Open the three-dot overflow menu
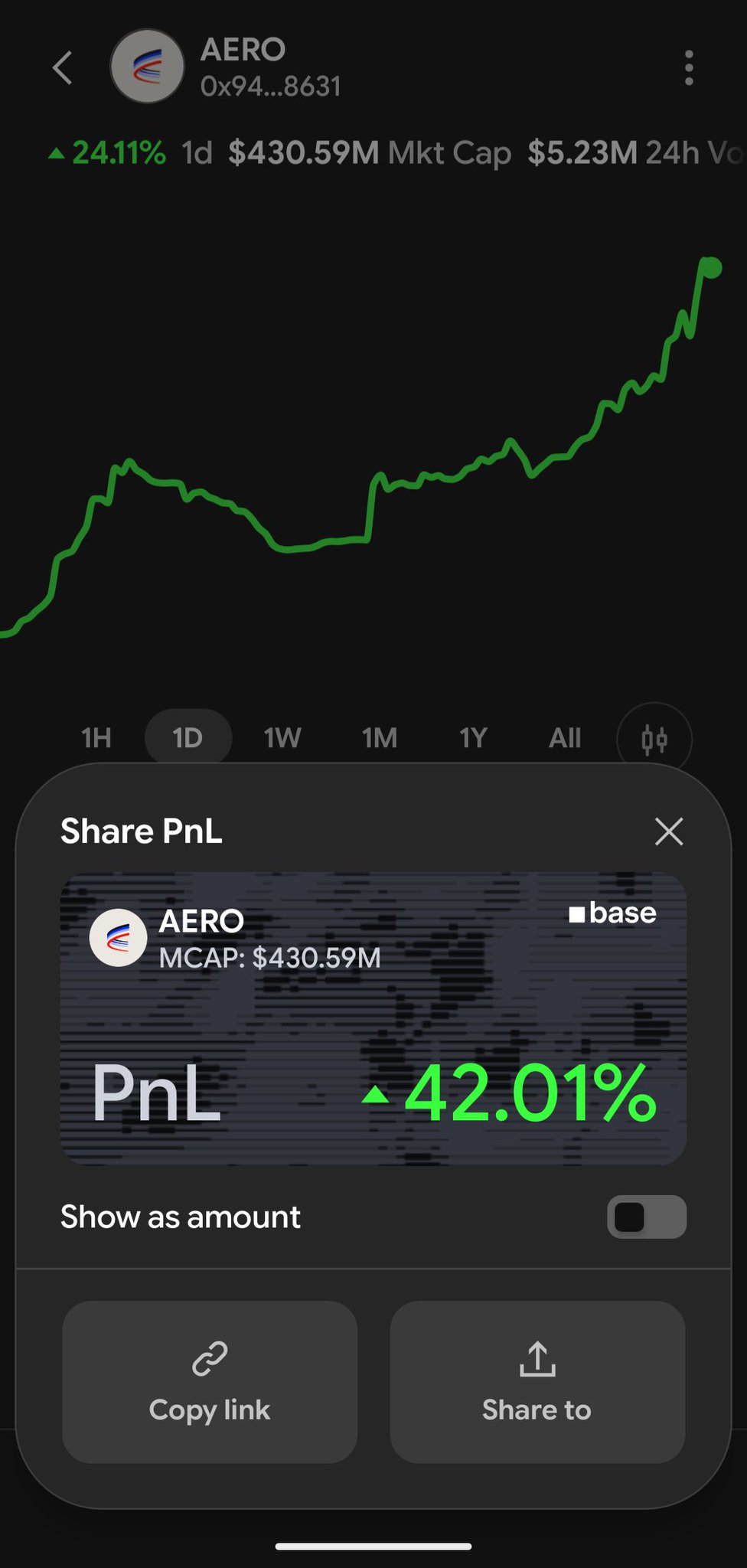Image resolution: width=747 pixels, height=1568 pixels. [x=689, y=68]
